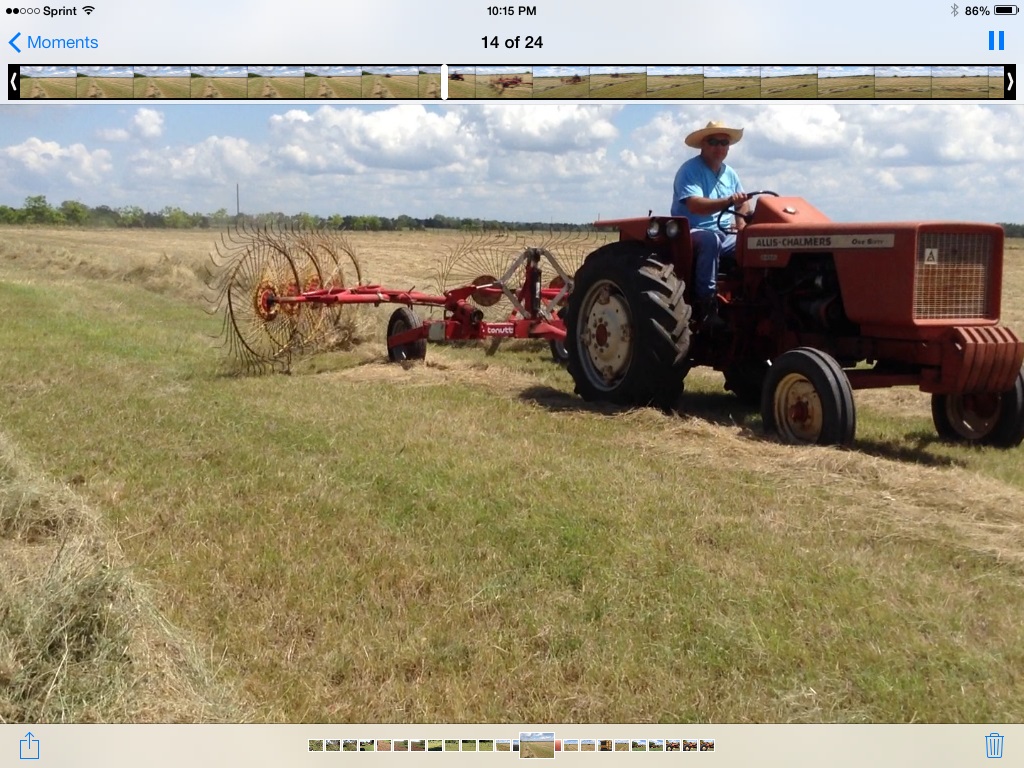Screen dimensions: 1024x768
Task: Select the last thumbnail in the bottom strip
Action: click(x=707, y=745)
